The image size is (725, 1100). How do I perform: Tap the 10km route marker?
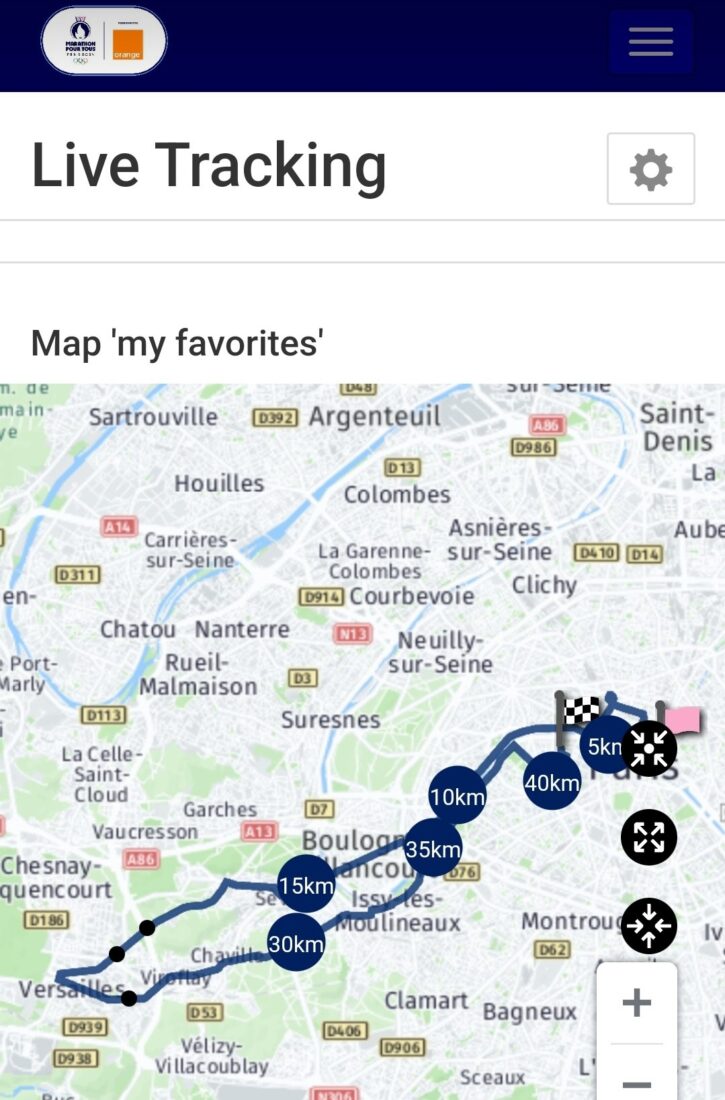(x=457, y=796)
